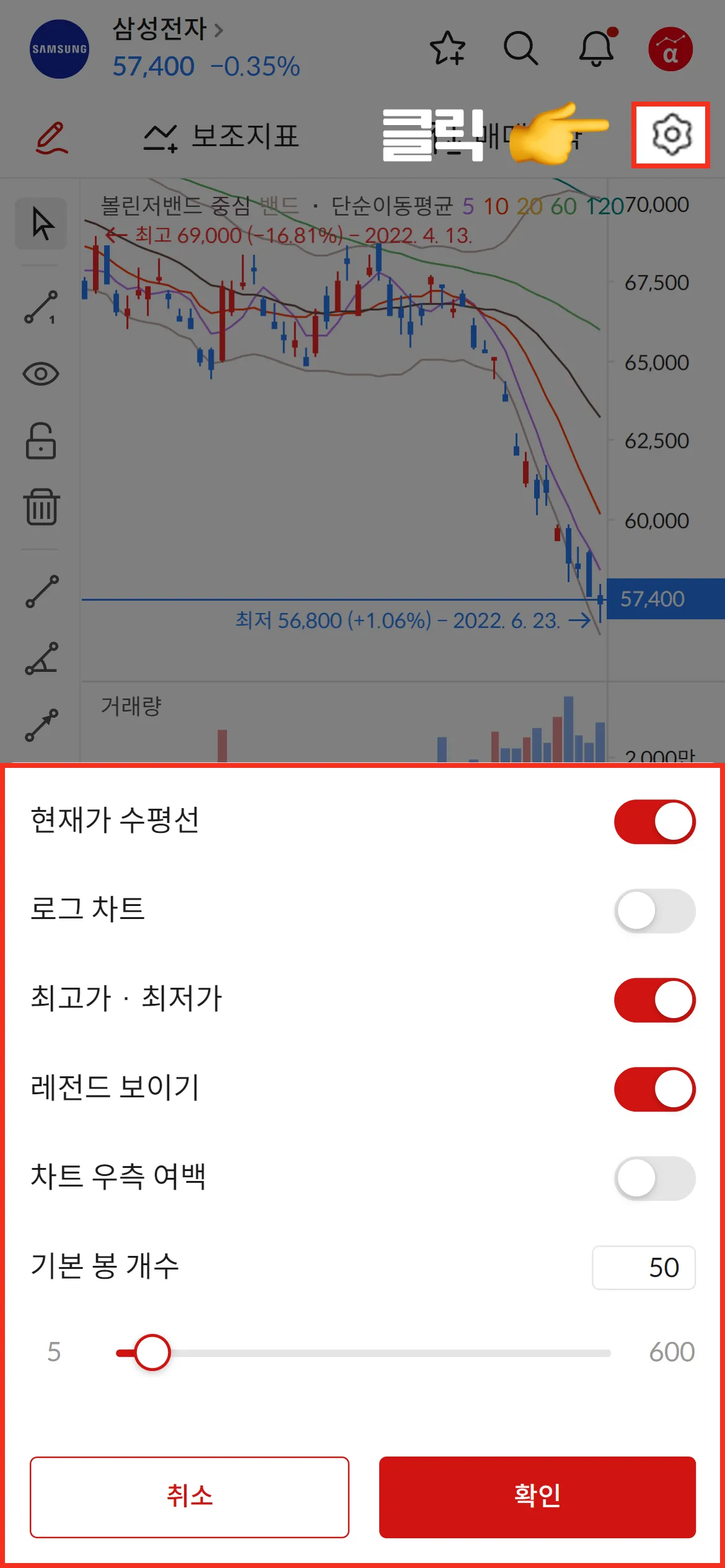Turn off 레전드 보이기
The height and width of the screenshot is (1568, 725).
[654, 1089]
